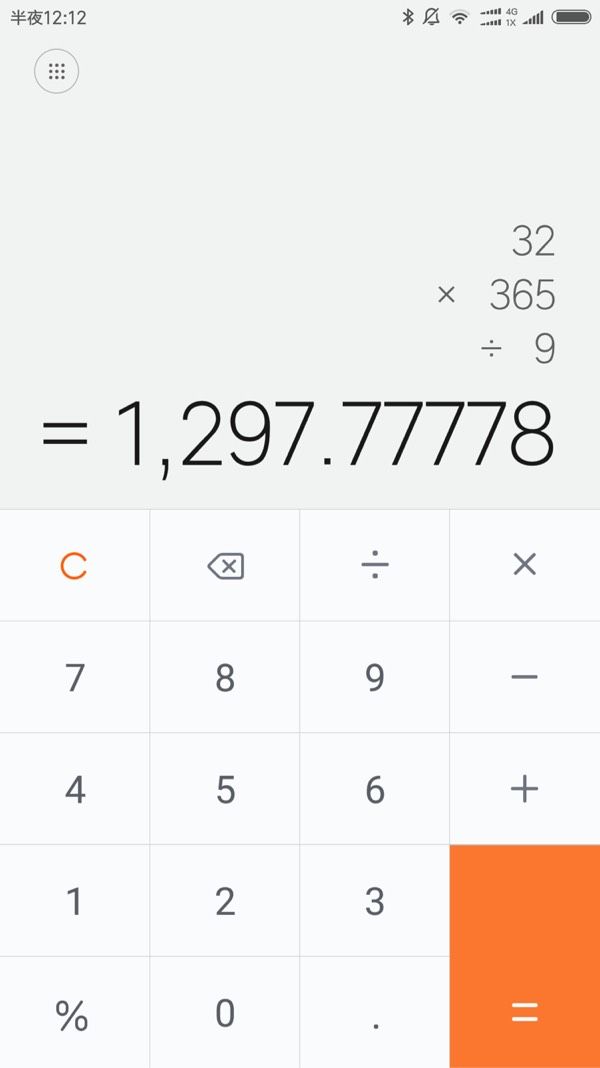Clear the calculation with C
This screenshot has height=1068, width=600.
pyautogui.click(x=74, y=565)
